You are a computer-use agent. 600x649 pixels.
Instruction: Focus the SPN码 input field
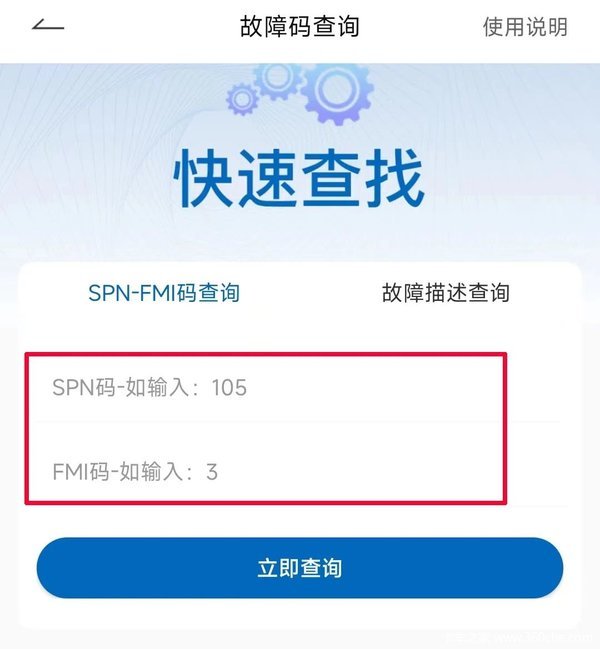[x=265, y=388]
